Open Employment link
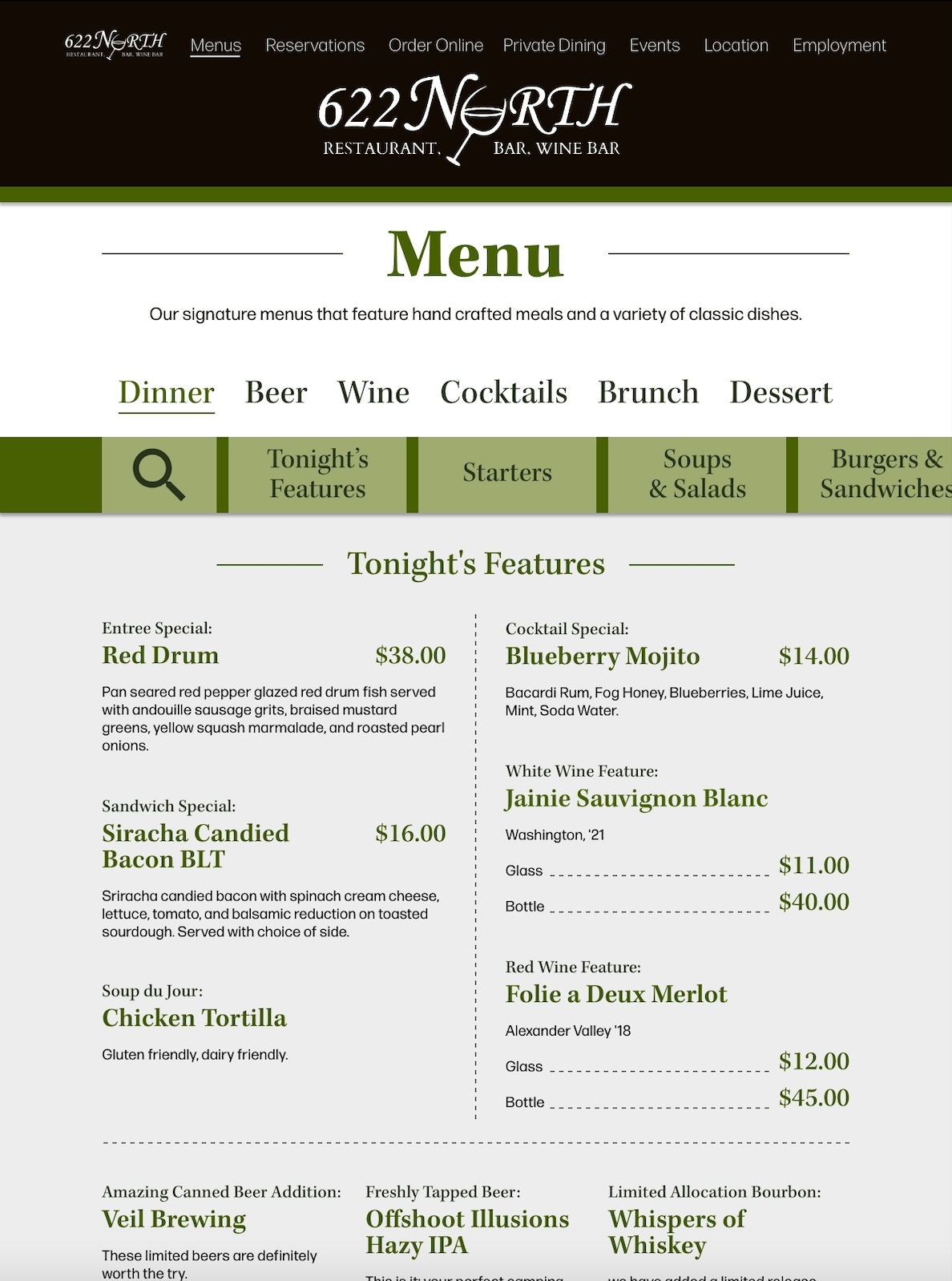The image size is (952, 1281). [839, 46]
